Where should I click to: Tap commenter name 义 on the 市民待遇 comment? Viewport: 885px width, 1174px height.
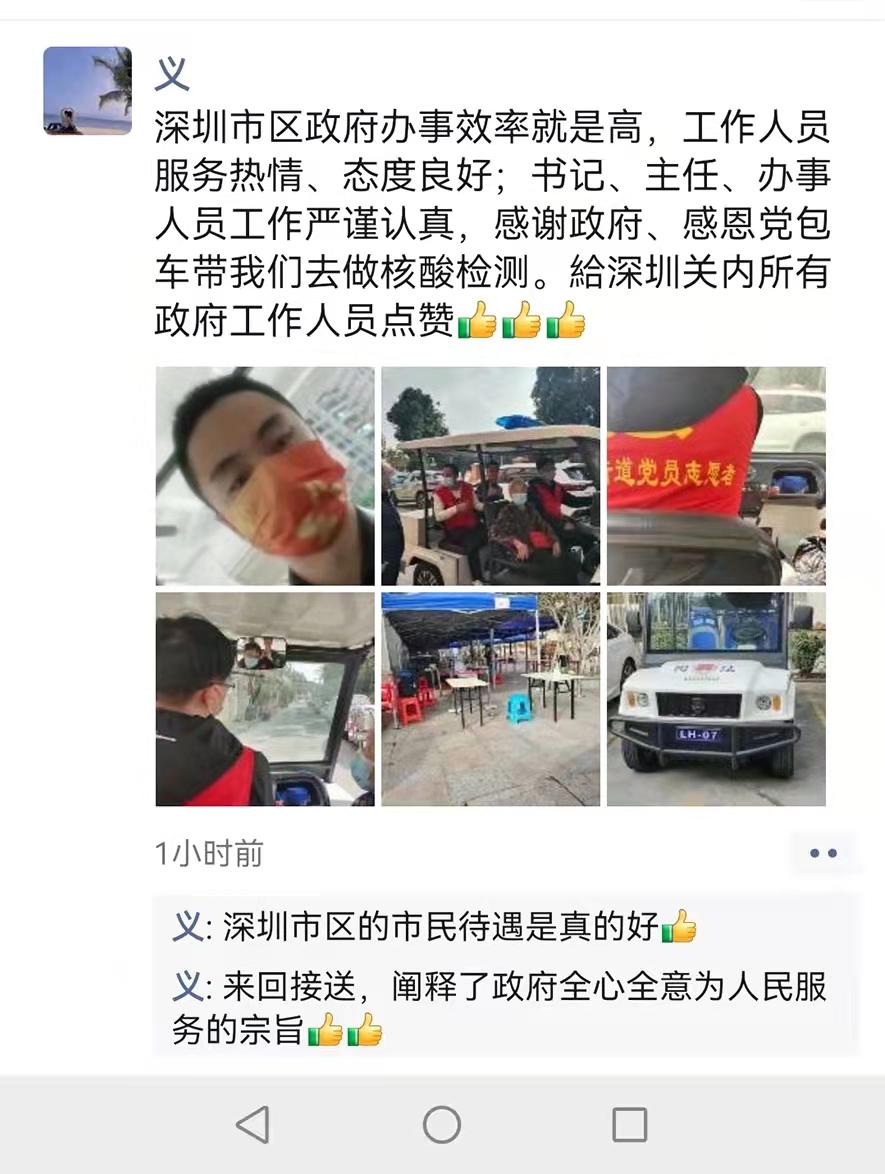click(186, 927)
